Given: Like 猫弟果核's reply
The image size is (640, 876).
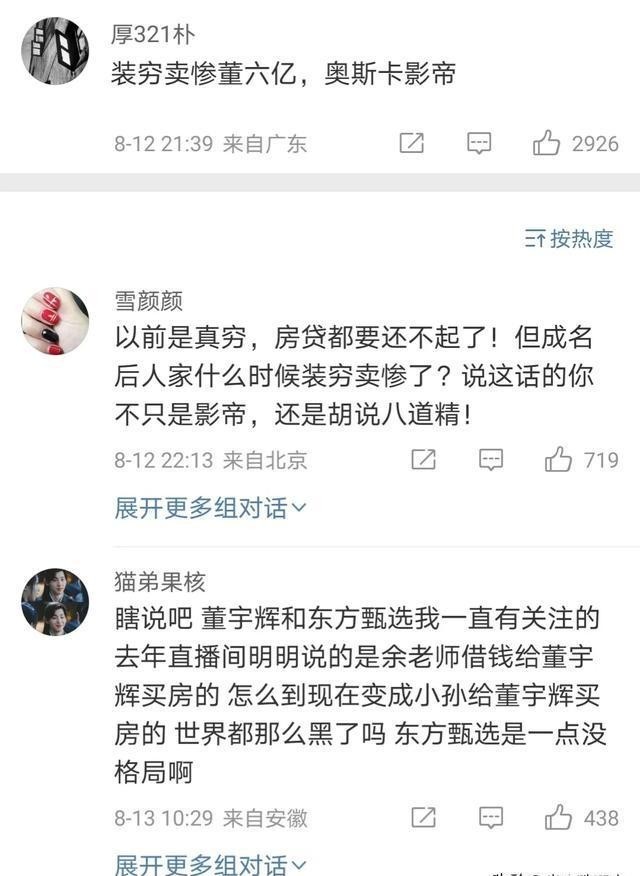Looking at the screenshot, I should [x=559, y=818].
